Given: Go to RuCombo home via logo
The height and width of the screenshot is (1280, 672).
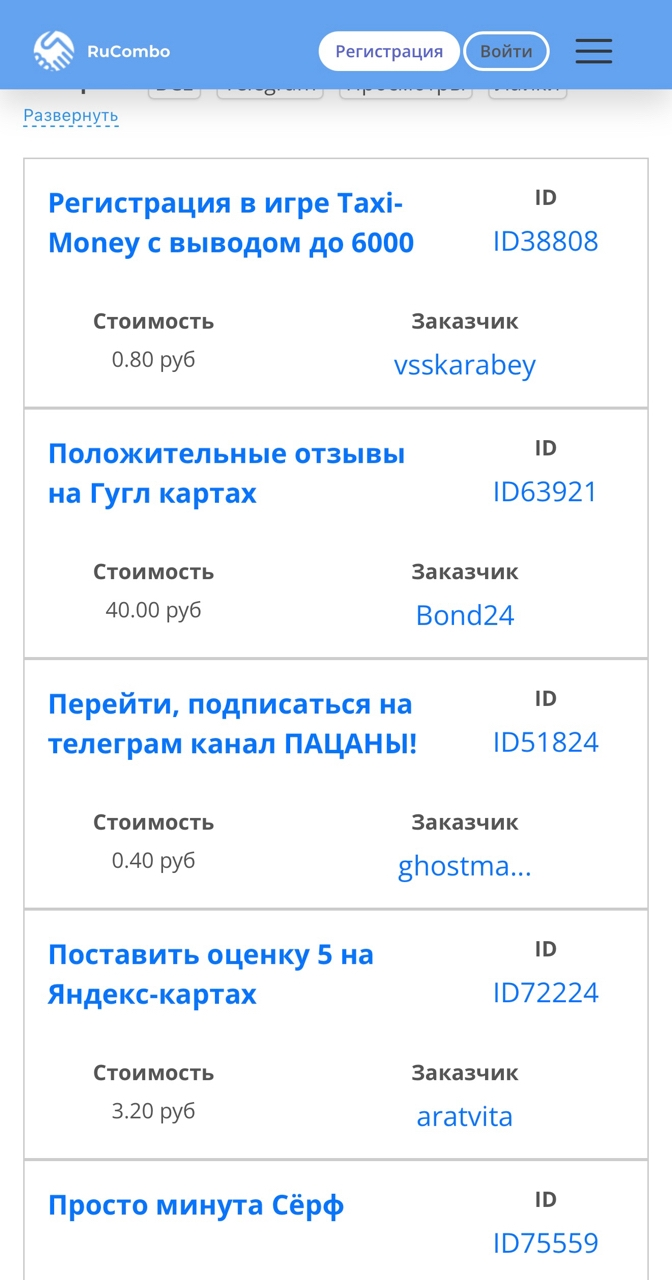Looking at the screenshot, I should (102, 52).
